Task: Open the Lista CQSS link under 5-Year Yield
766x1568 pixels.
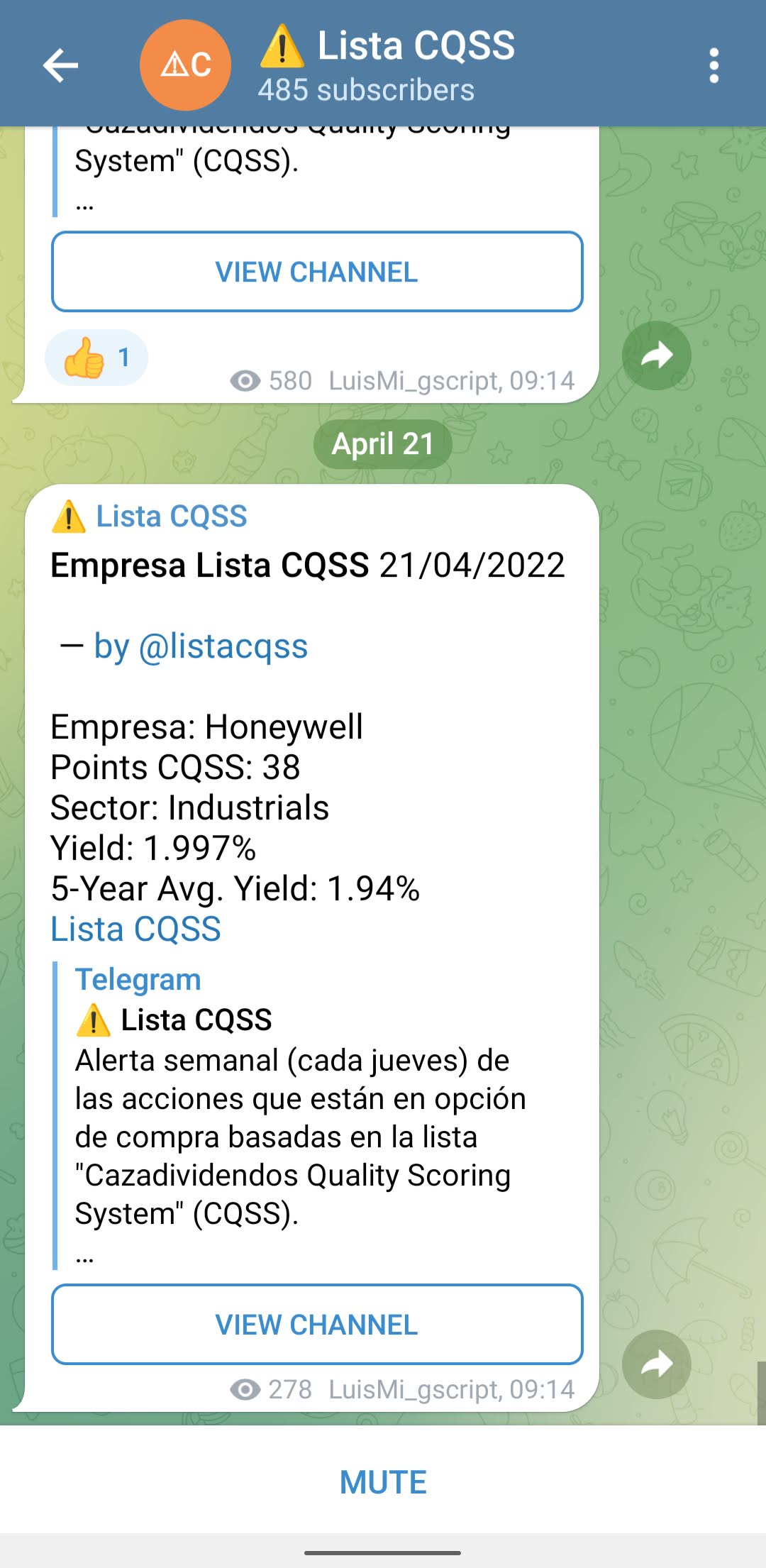Action: click(x=135, y=929)
